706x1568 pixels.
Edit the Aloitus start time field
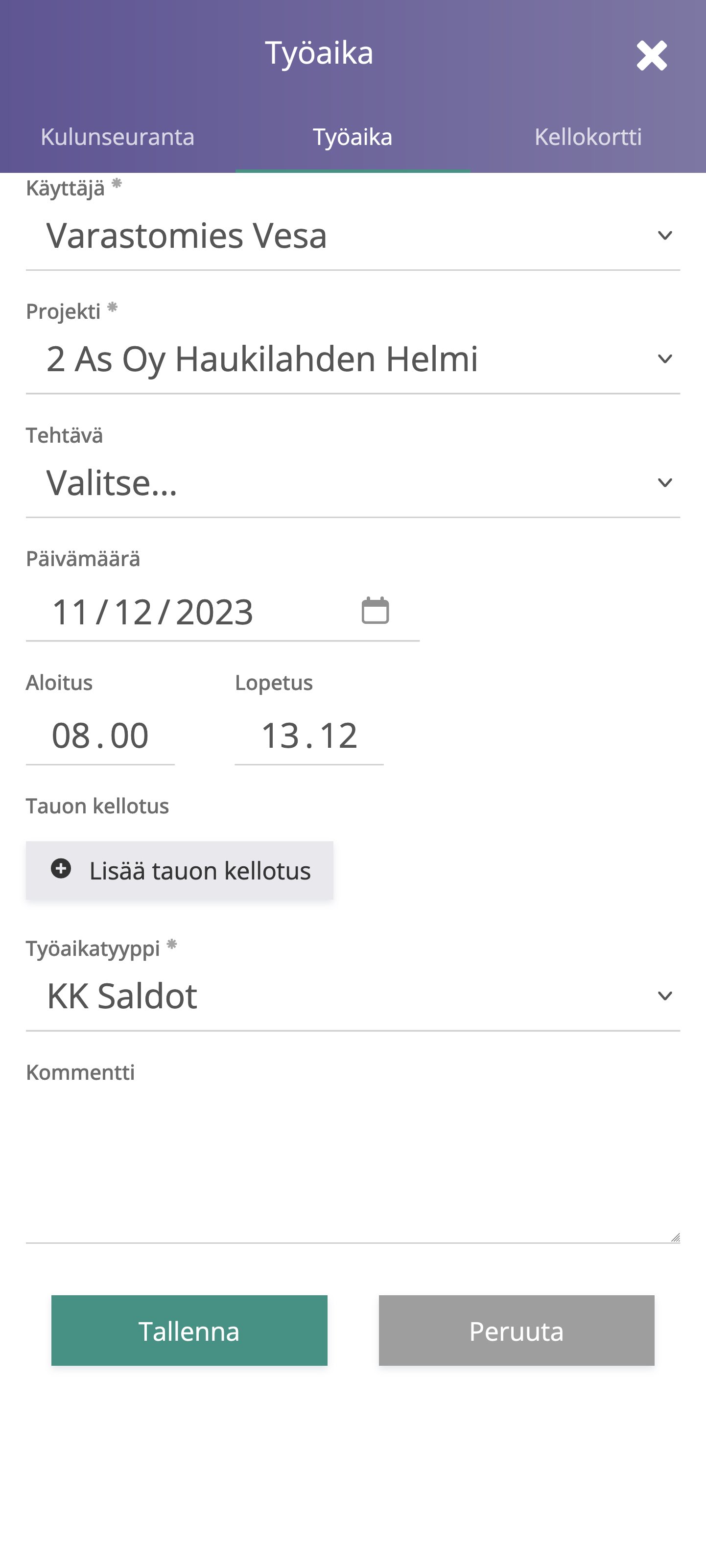[x=100, y=736]
